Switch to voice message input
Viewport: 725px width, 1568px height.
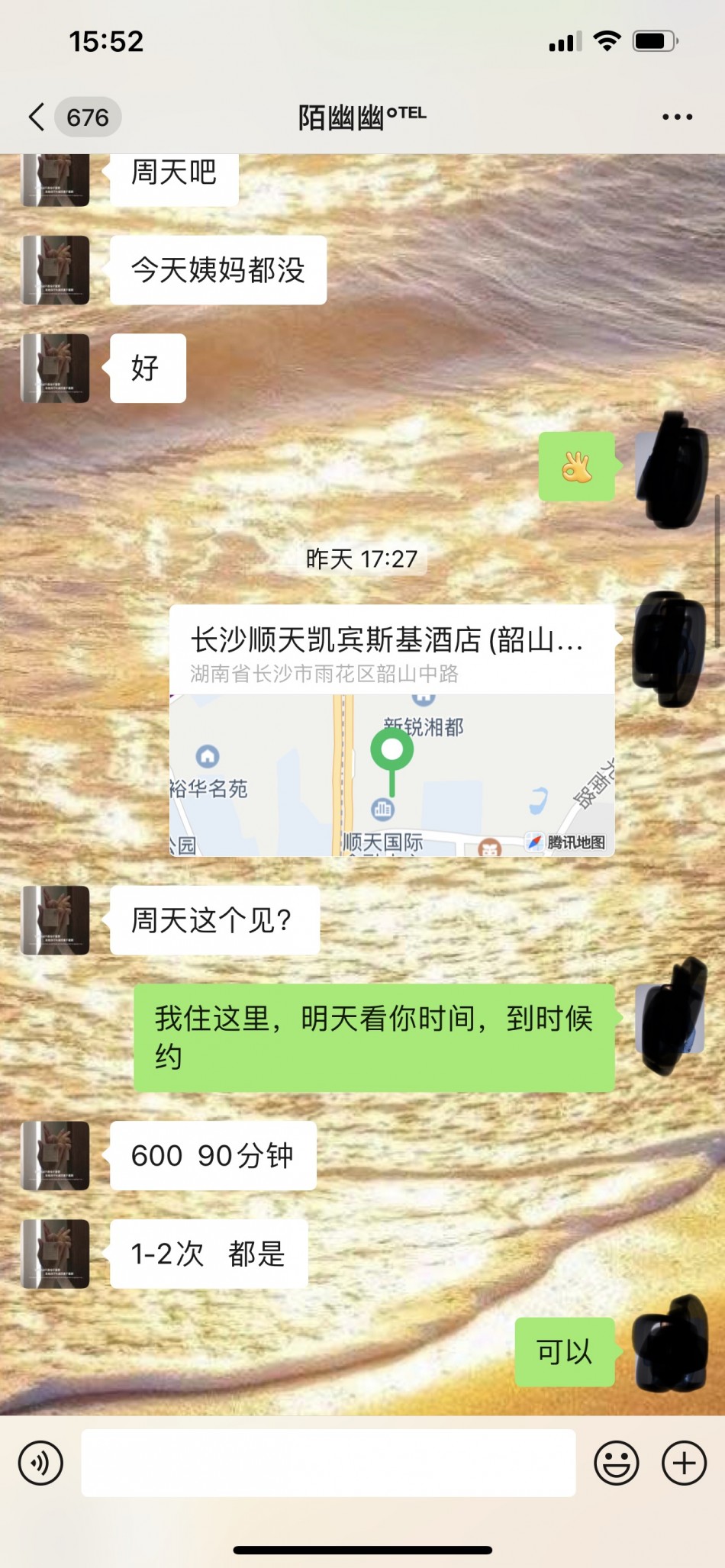(x=40, y=1463)
